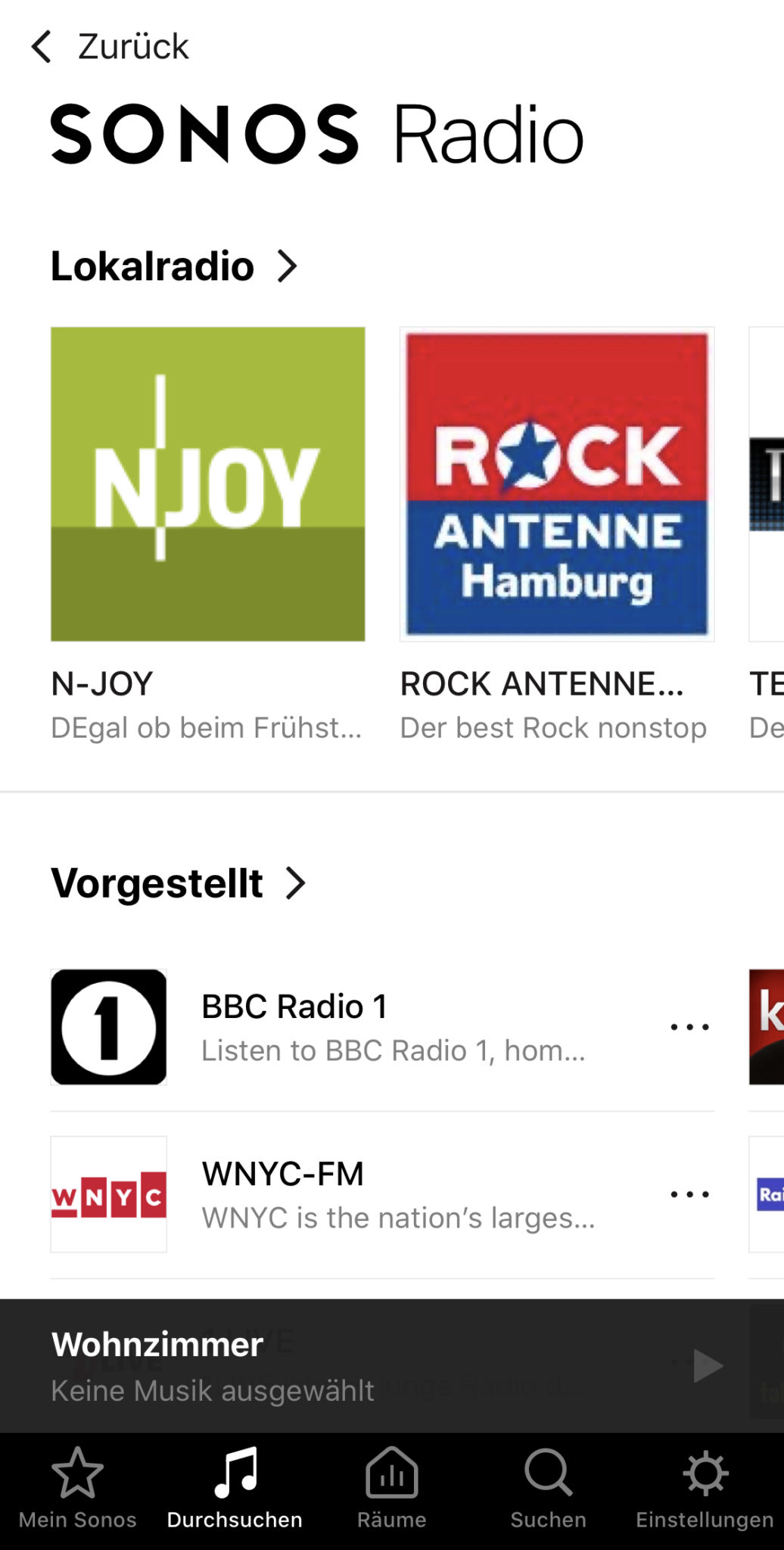Screen dimensions: 784x1550
Task: Open the N-JOY station tile
Action: click(x=207, y=484)
